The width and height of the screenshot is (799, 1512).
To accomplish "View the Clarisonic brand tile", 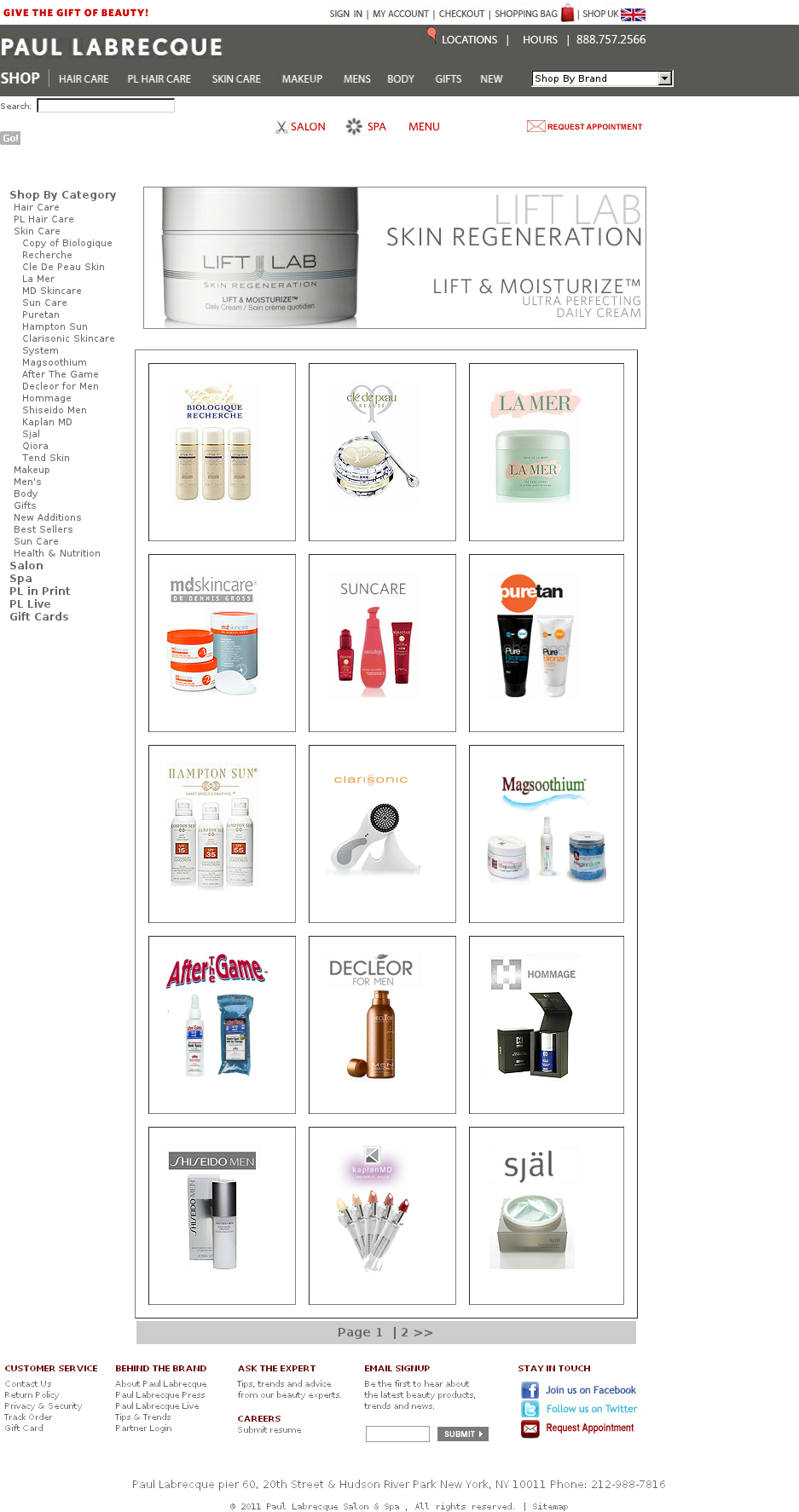I will click(382, 834).
